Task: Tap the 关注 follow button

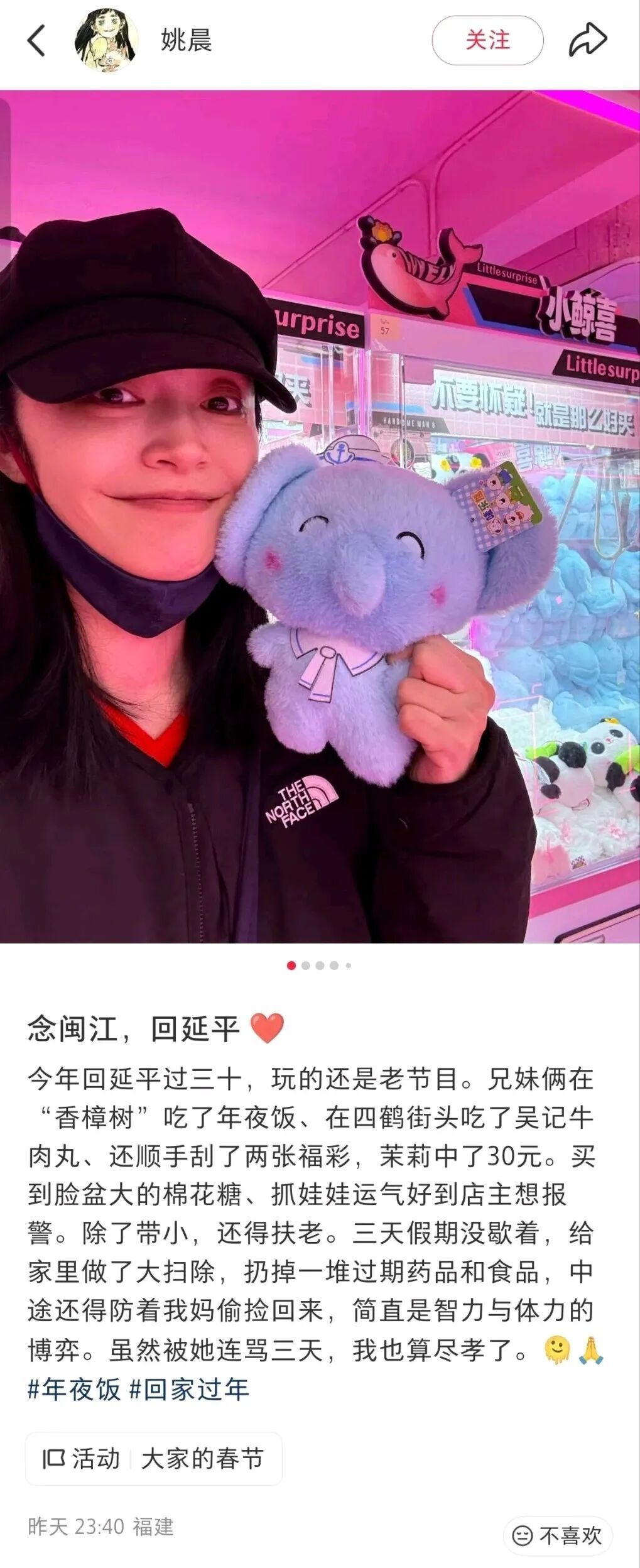Action: click(x=487, y=41)
